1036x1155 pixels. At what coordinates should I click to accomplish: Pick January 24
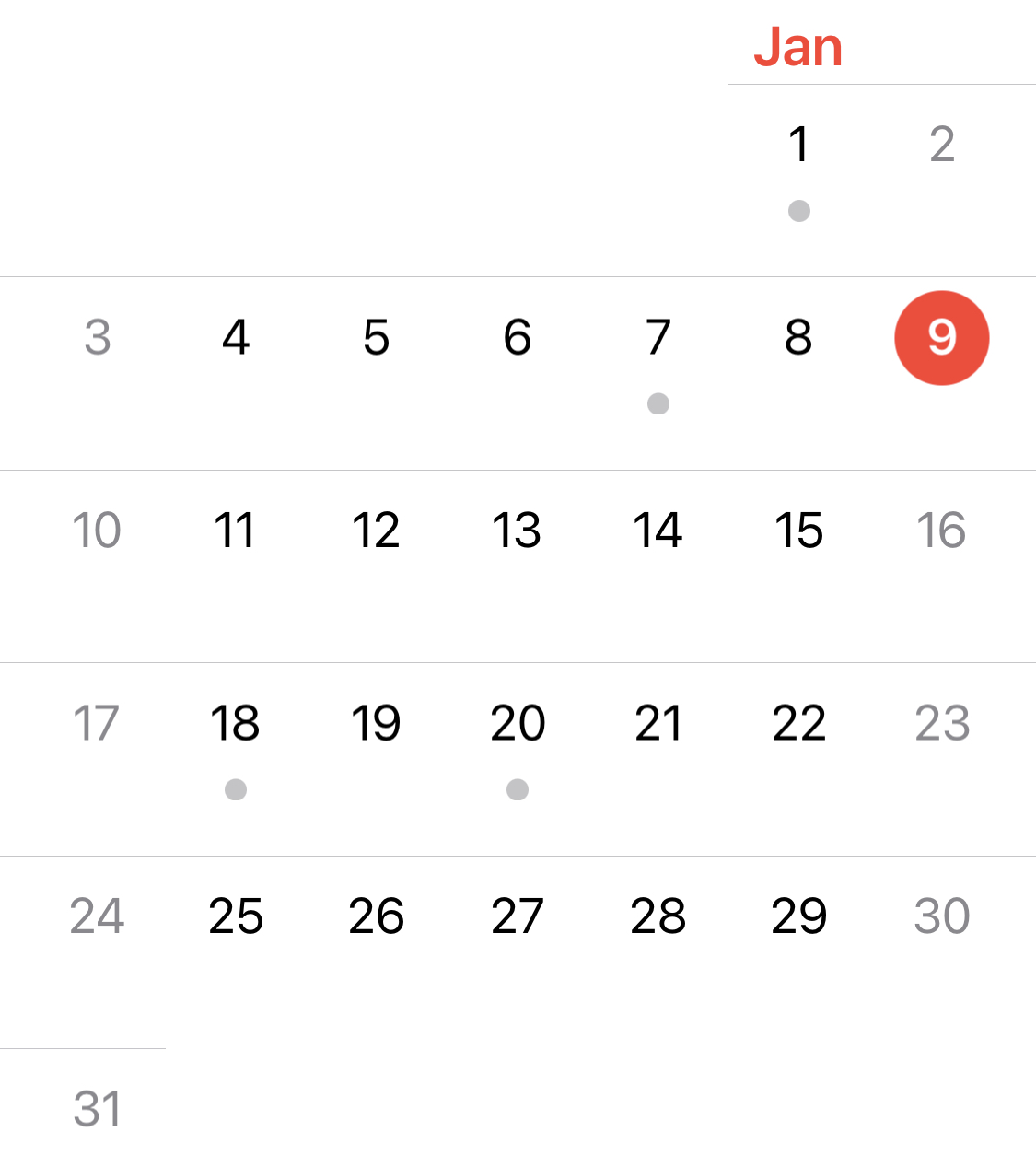[97, 917]
